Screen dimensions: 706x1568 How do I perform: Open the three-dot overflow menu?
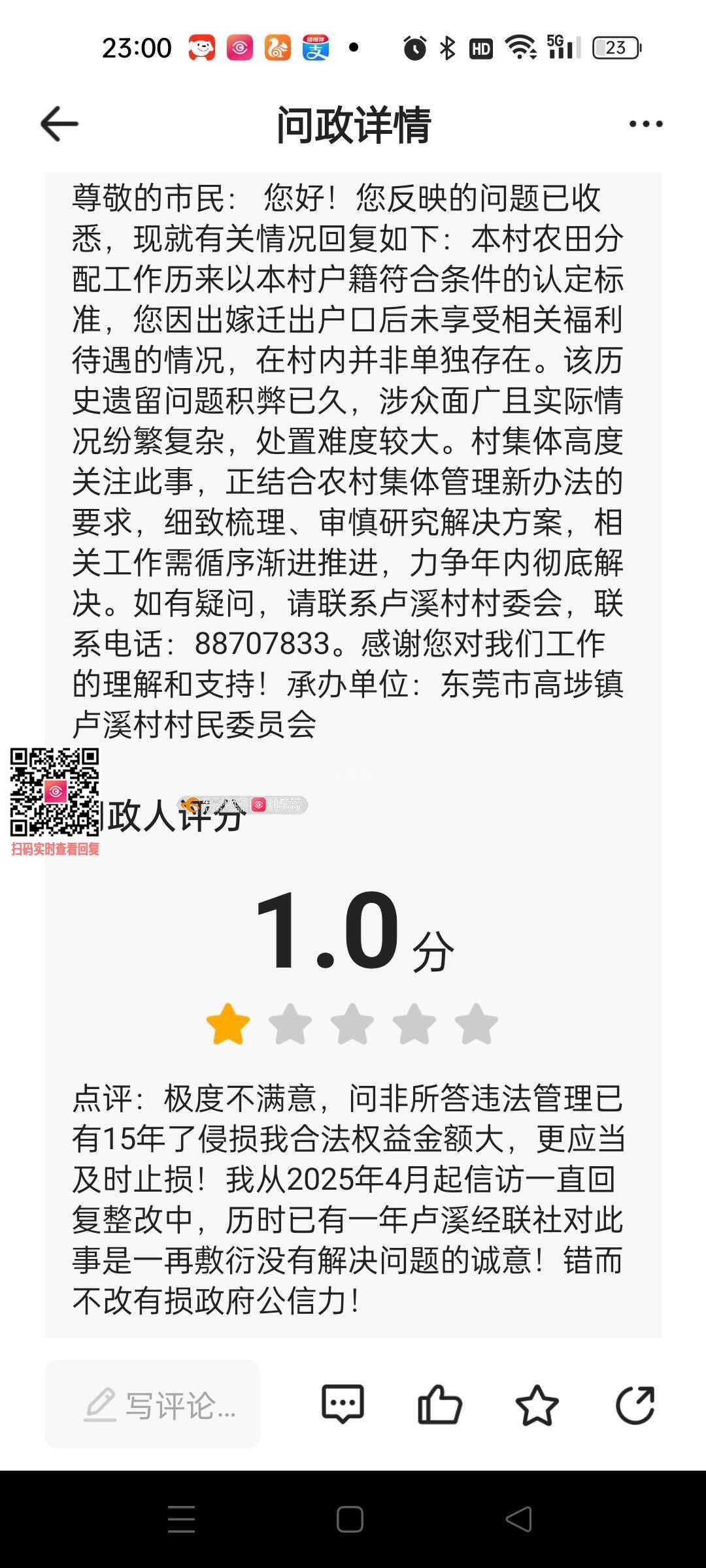645,123
